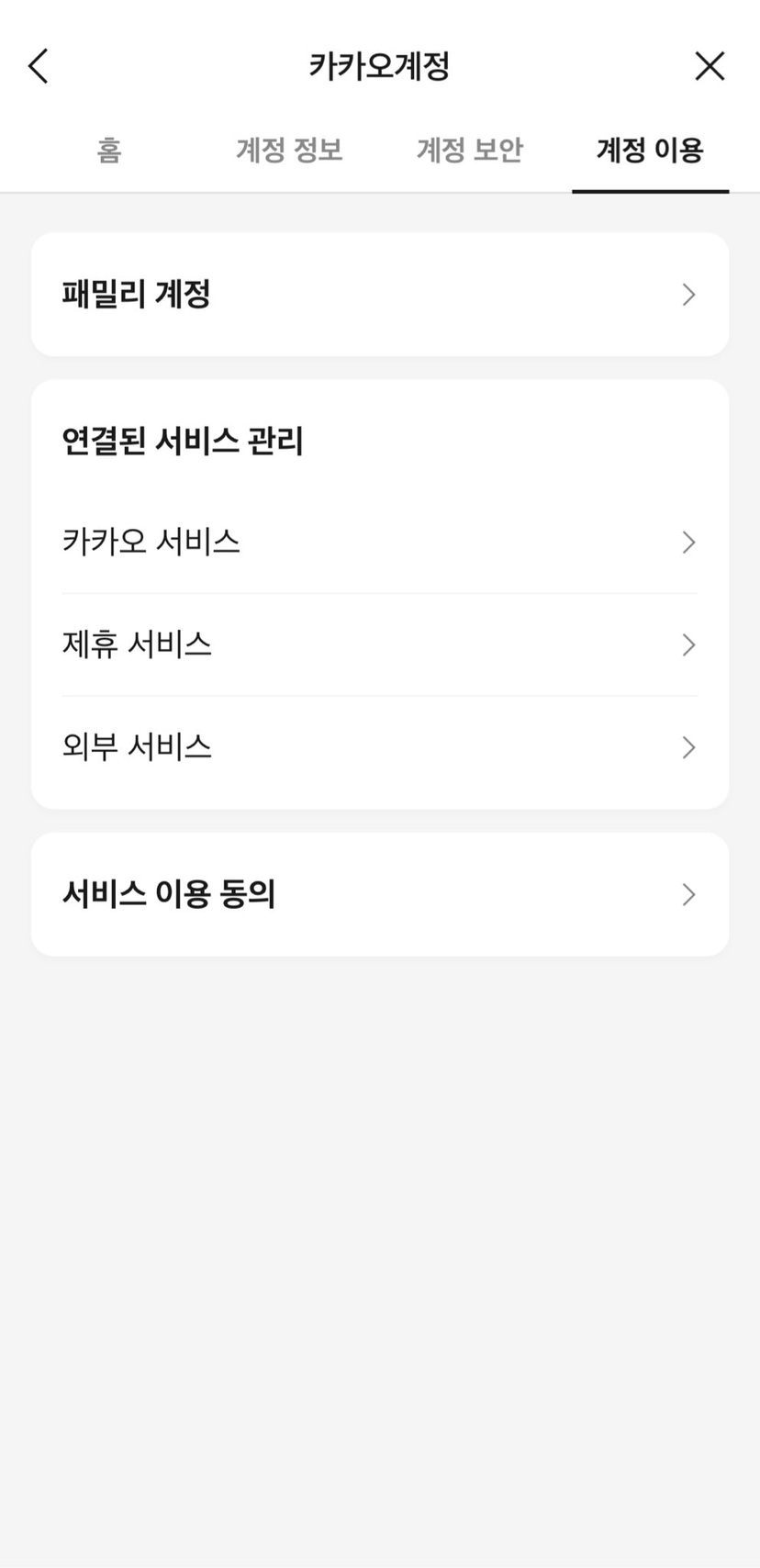Switch to the 계정 정보 tab
The image size is (760, 1568).
click(x=289, y=150)
